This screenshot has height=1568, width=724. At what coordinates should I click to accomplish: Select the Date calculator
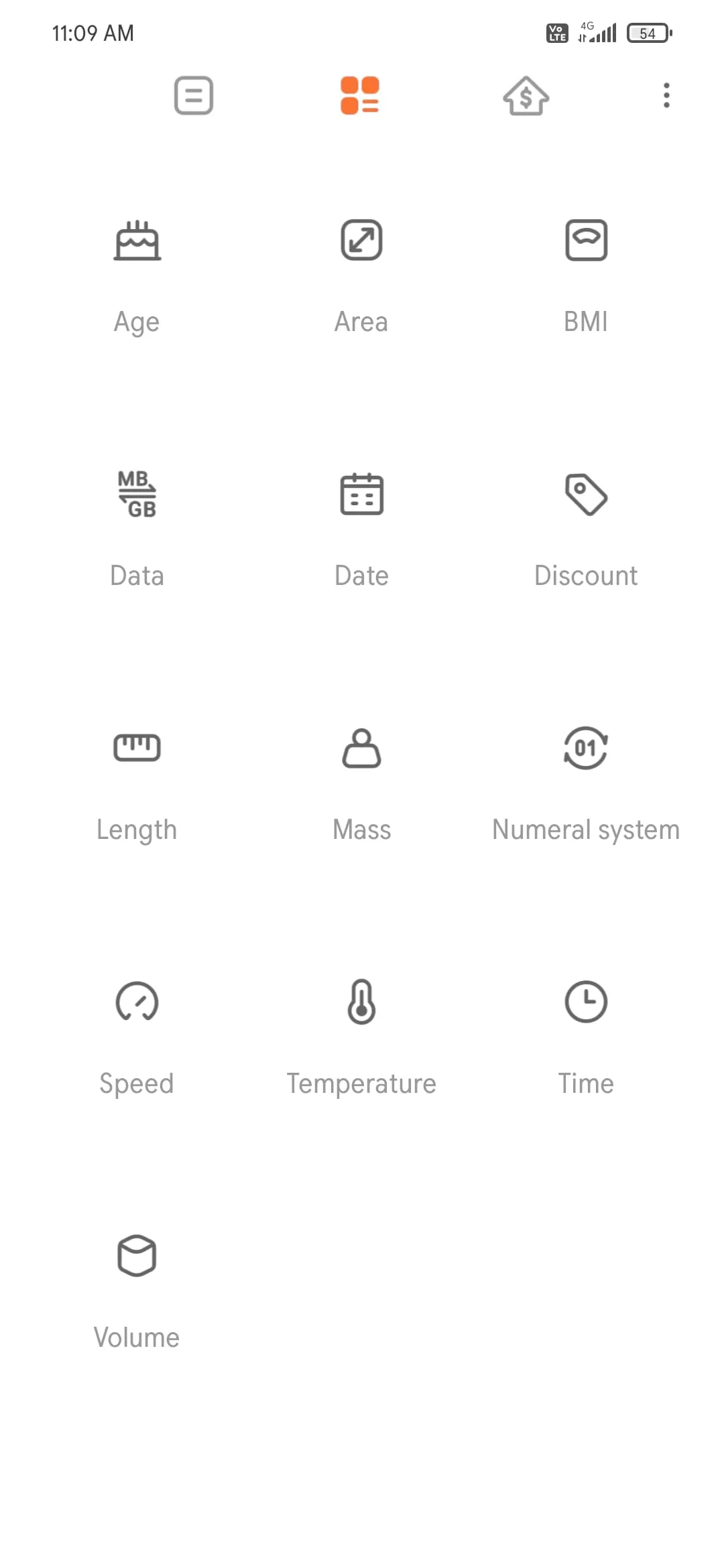[361, 529]
